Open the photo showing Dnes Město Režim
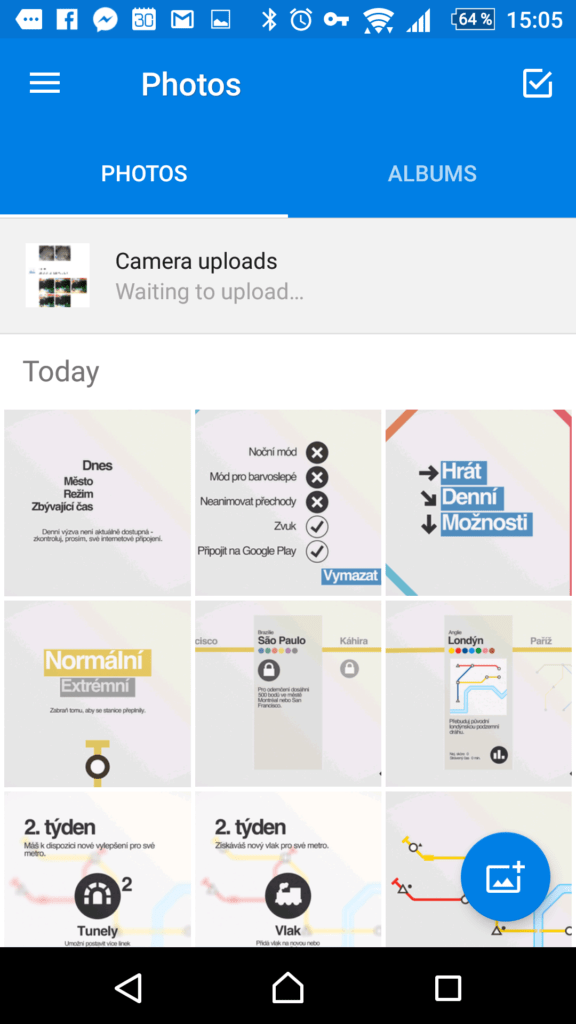This screenshot has height=1024, width=576. click(x=97, y=503)
